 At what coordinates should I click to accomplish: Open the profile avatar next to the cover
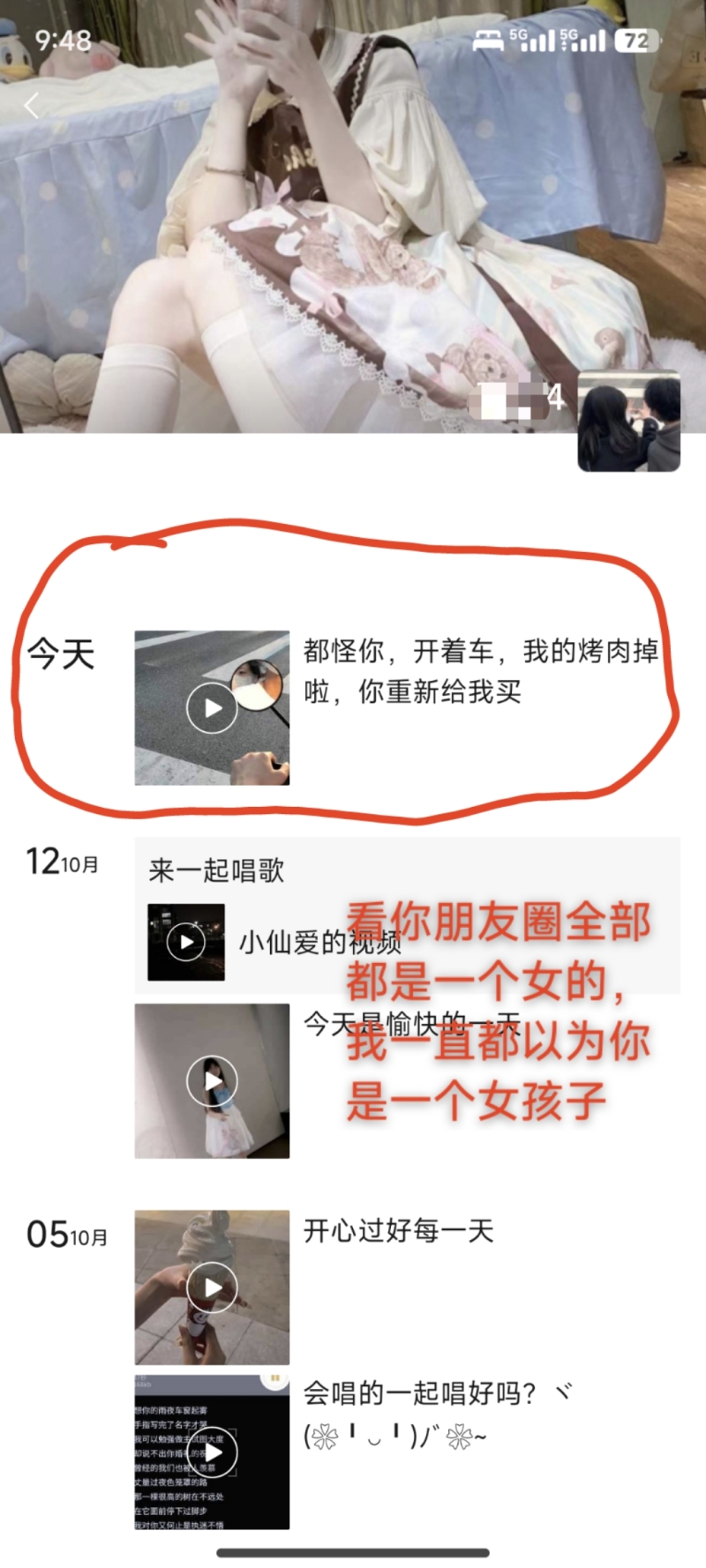pyautogui.click(x=628, y=421)
